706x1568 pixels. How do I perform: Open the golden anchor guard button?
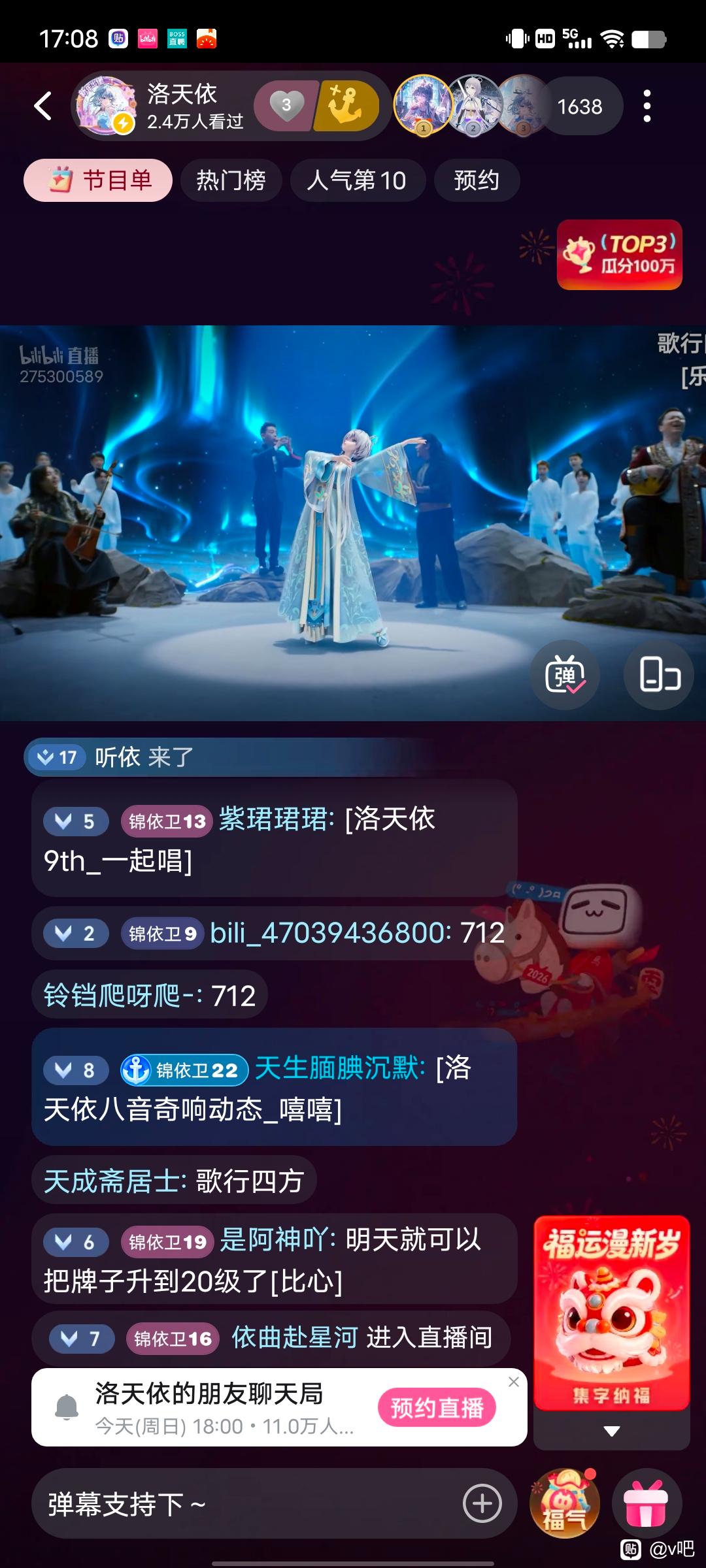[346, 105]
